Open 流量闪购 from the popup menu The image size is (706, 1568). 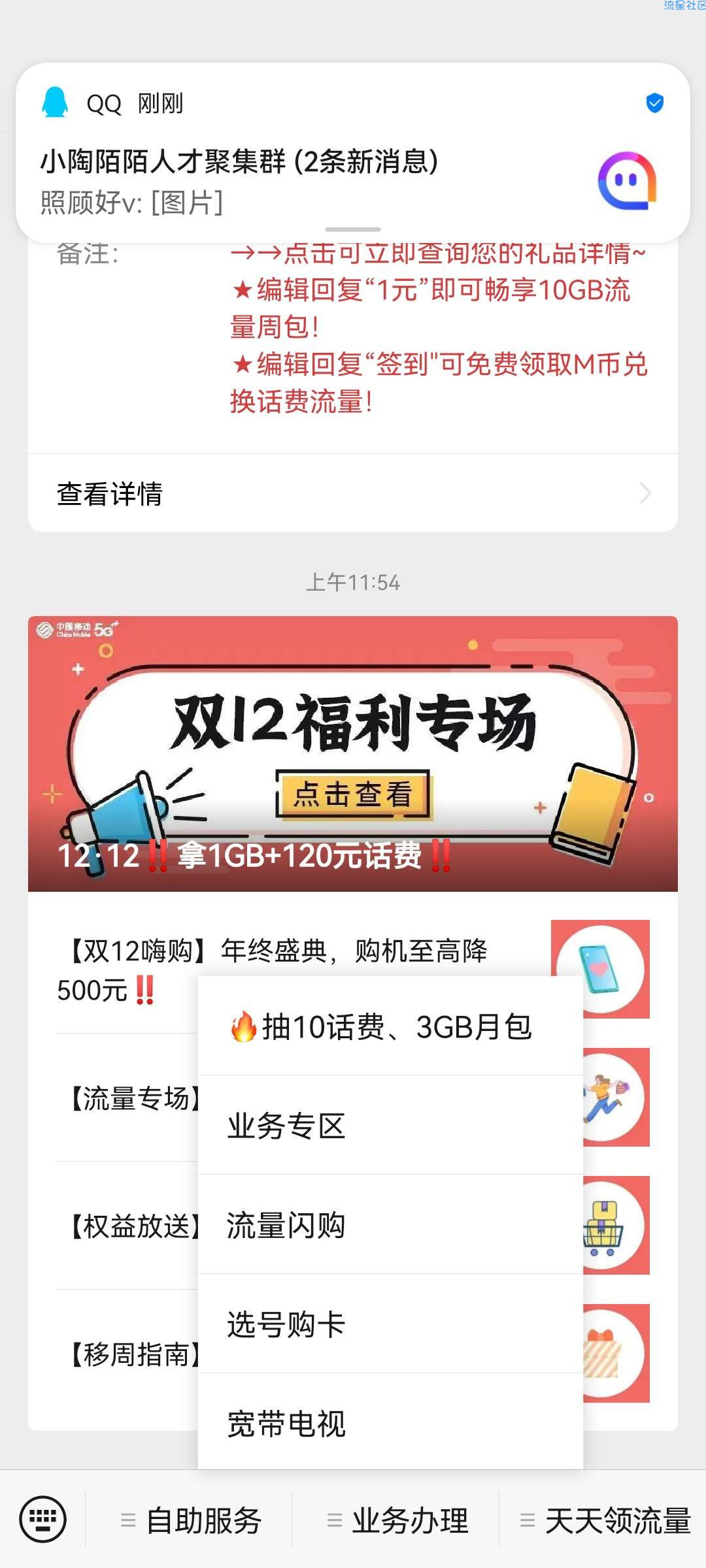click(x=390, y=1225)
